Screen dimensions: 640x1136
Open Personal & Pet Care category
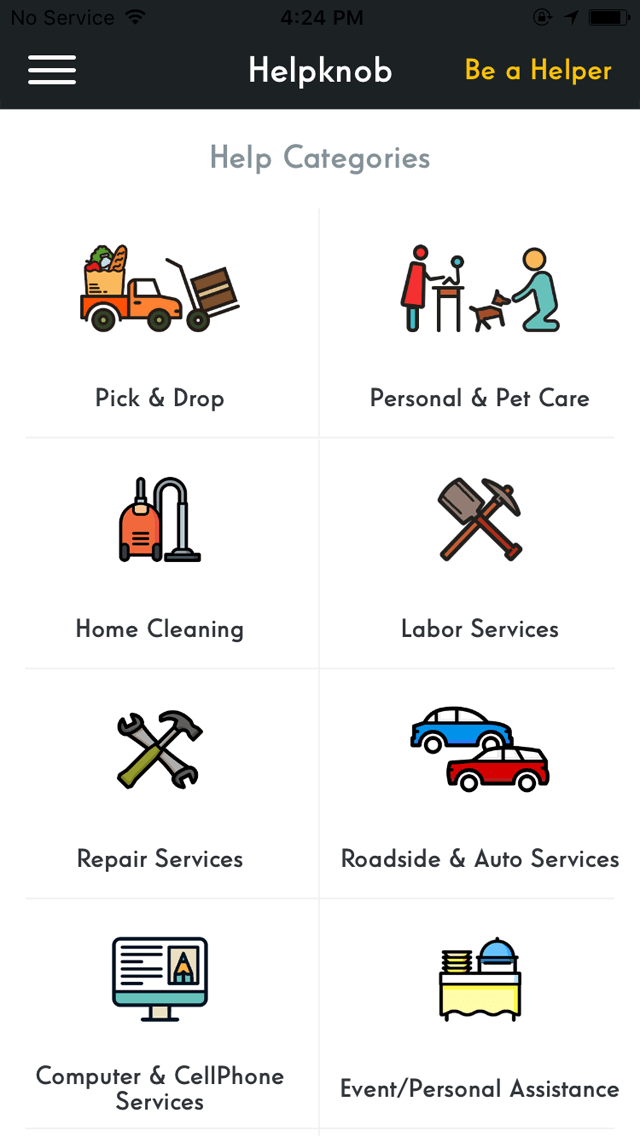(480, 324)
